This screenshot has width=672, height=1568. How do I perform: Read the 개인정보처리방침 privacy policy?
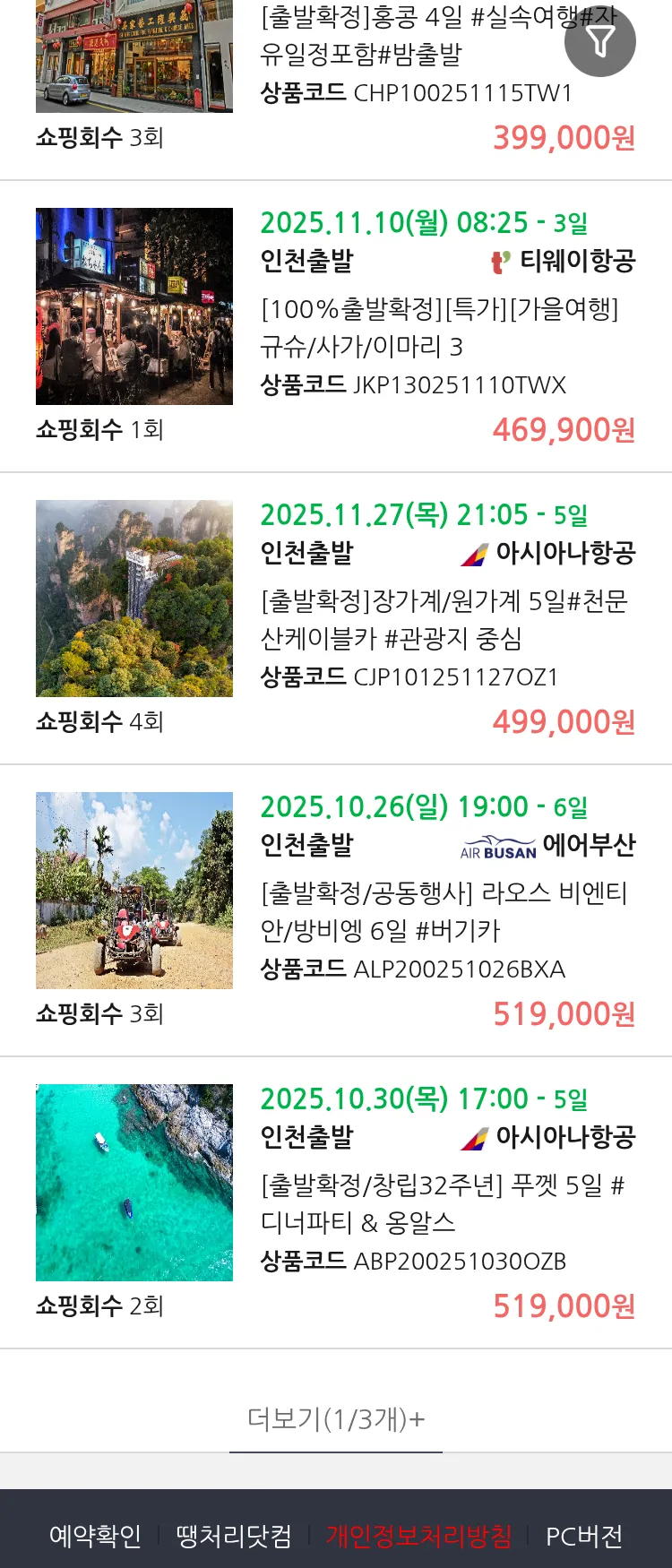418,1536
